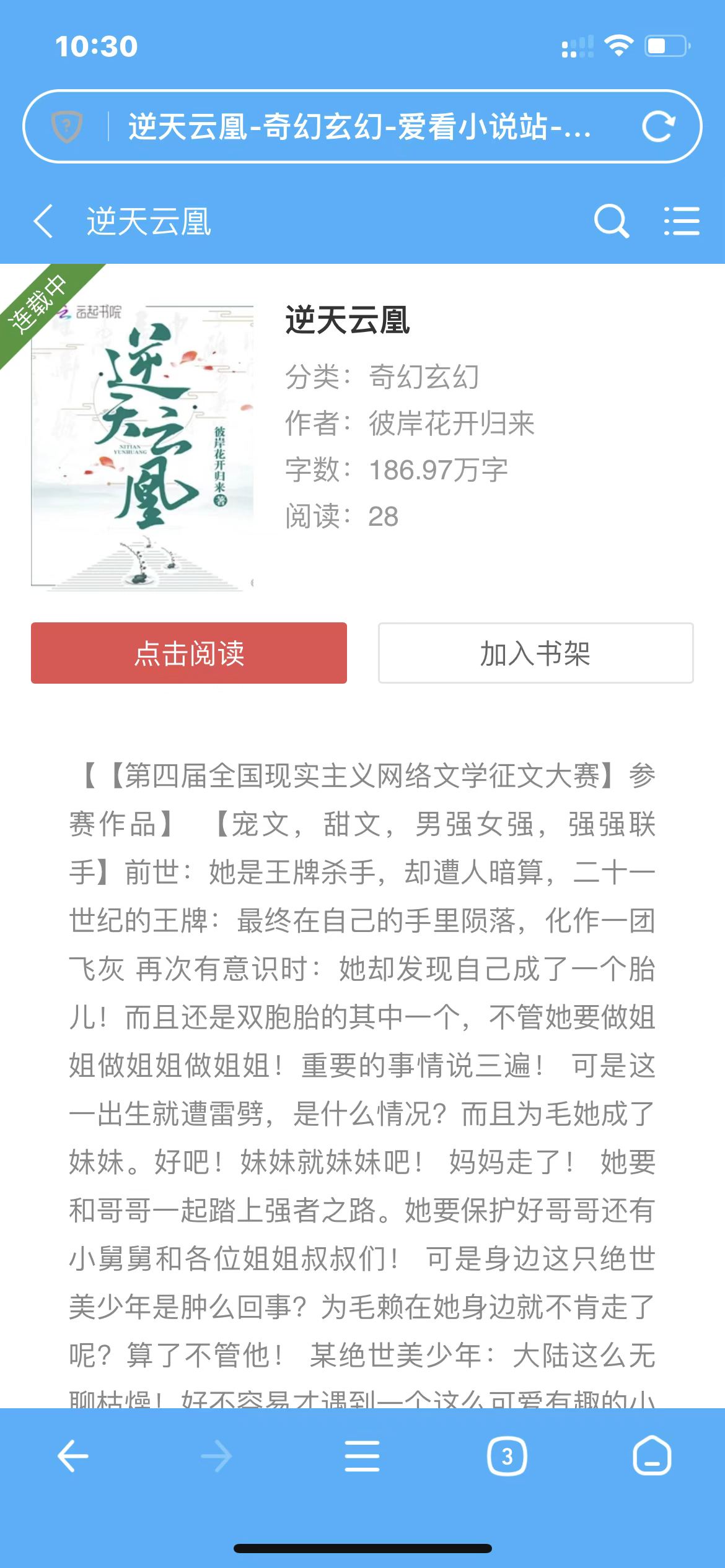View the 3 open browser tabs

click(x=507, y=1456)
